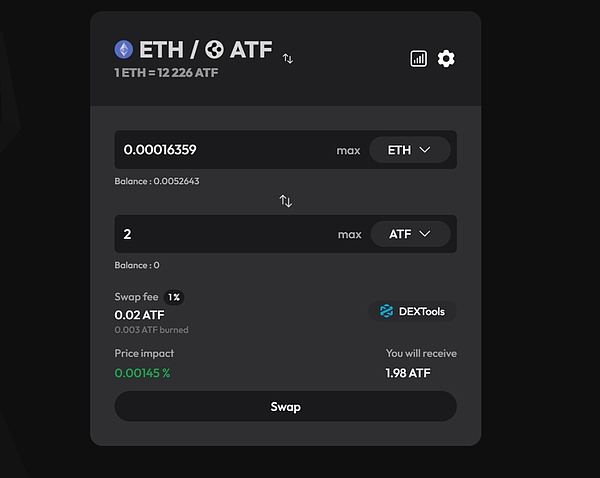Edit the ETH amount field

[220, 150]
